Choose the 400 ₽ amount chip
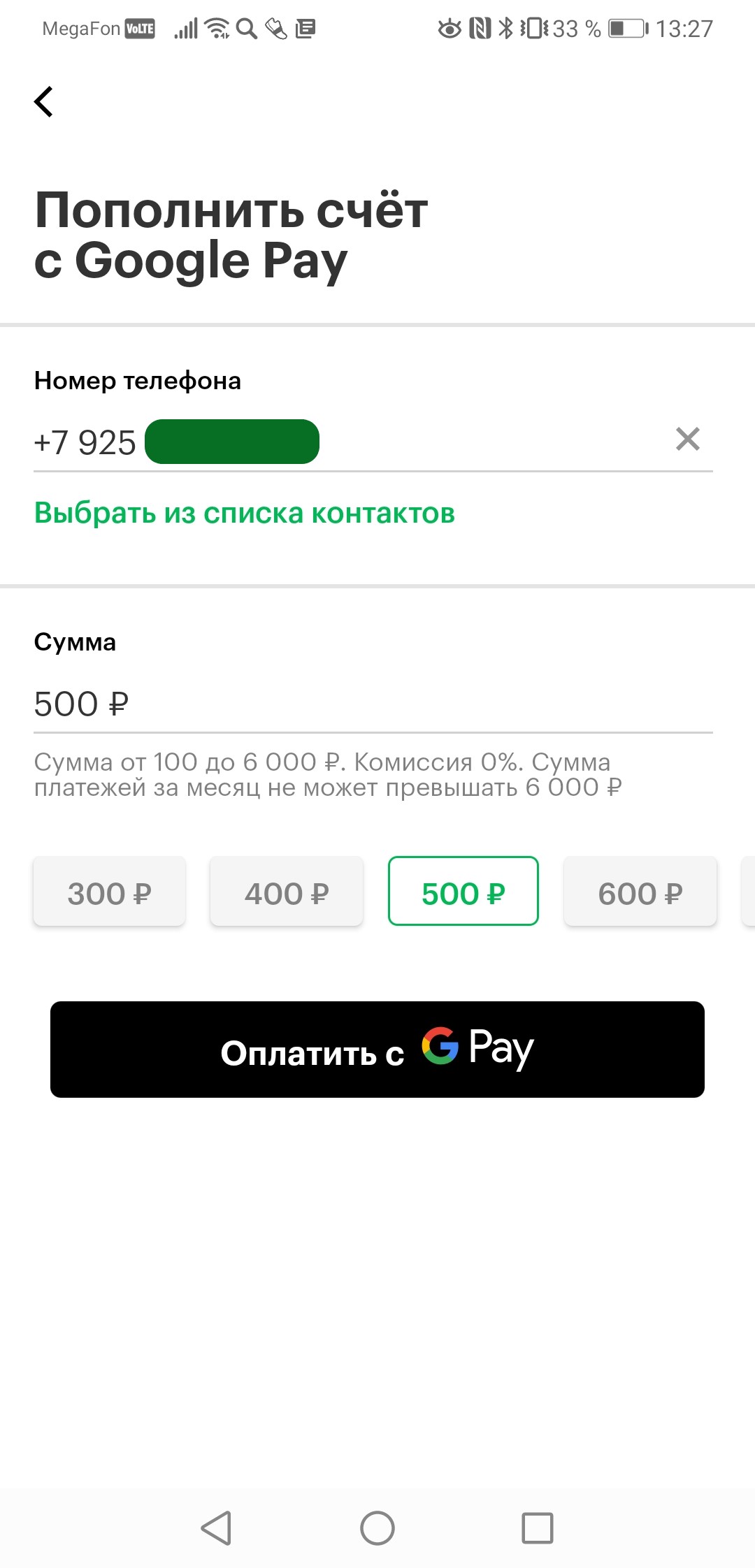The image size is (755, 1568). pyautogui.click(x=287, y=892)
